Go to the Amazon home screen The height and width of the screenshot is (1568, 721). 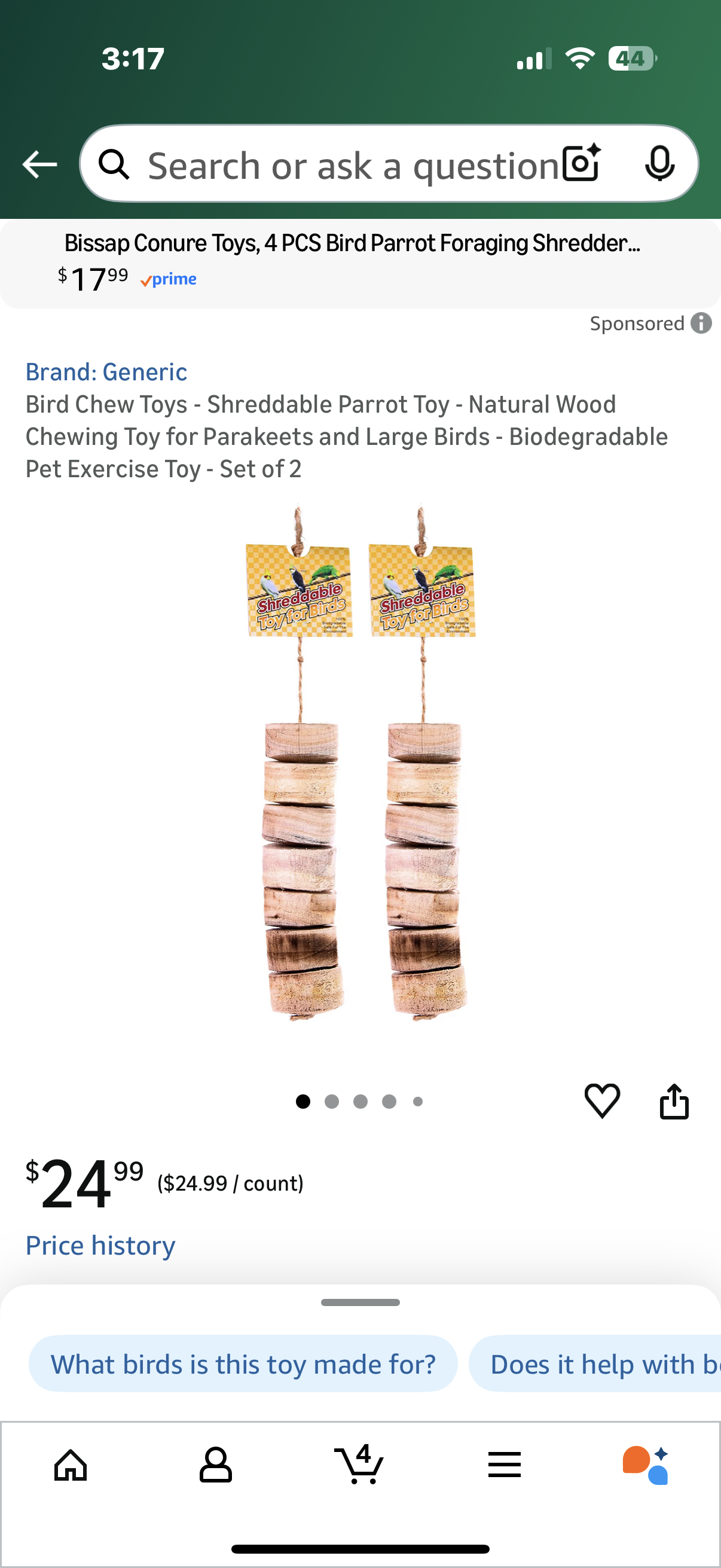coord(70,1465)
